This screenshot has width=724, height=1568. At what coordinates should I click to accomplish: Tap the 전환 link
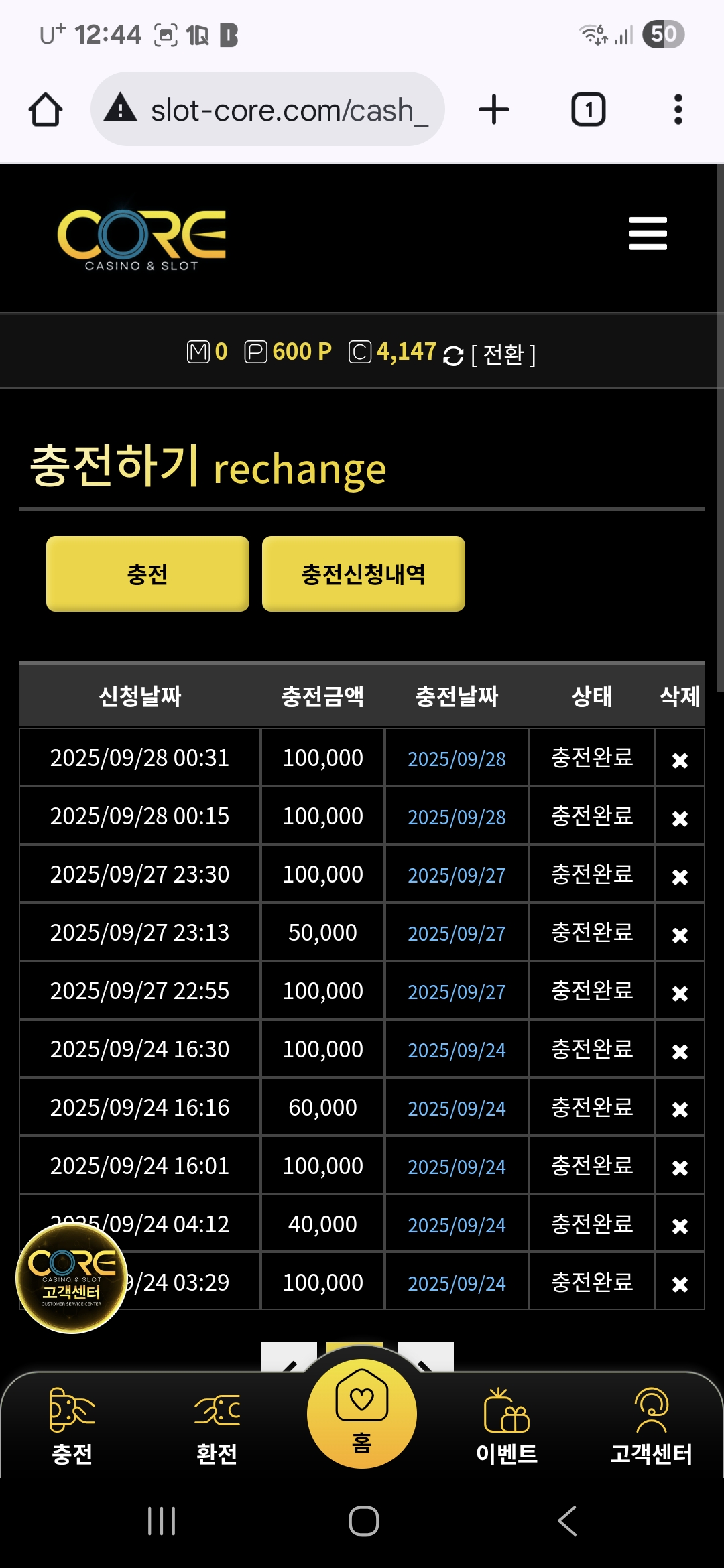[503, 354]
